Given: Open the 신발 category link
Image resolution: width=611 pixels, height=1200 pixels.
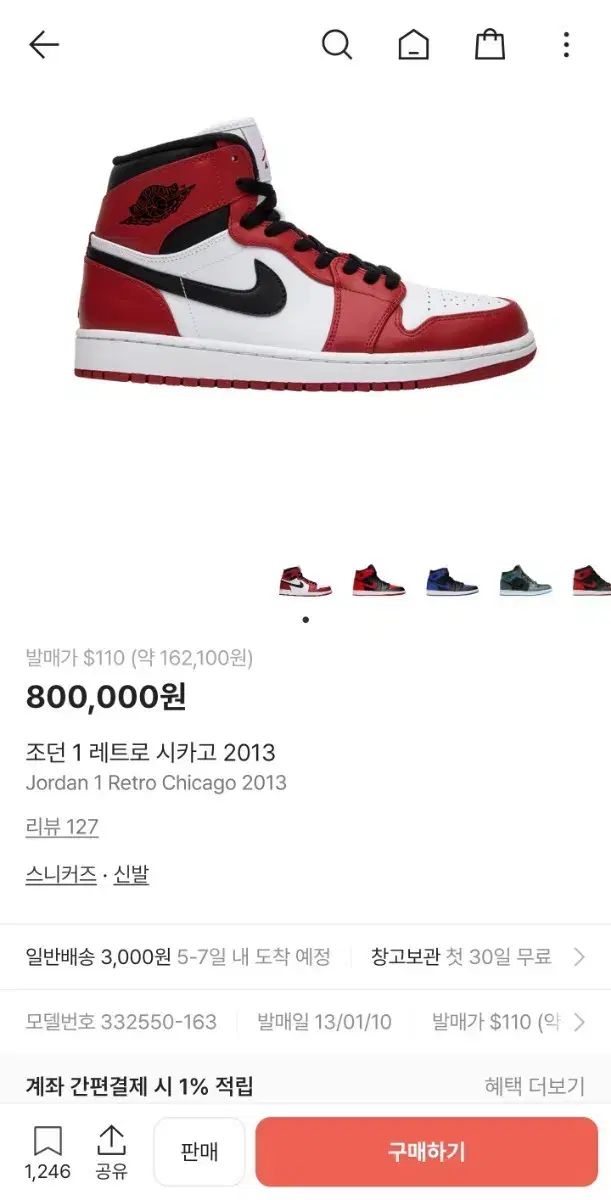Looking at the screenshot, I should coord(131,875).
